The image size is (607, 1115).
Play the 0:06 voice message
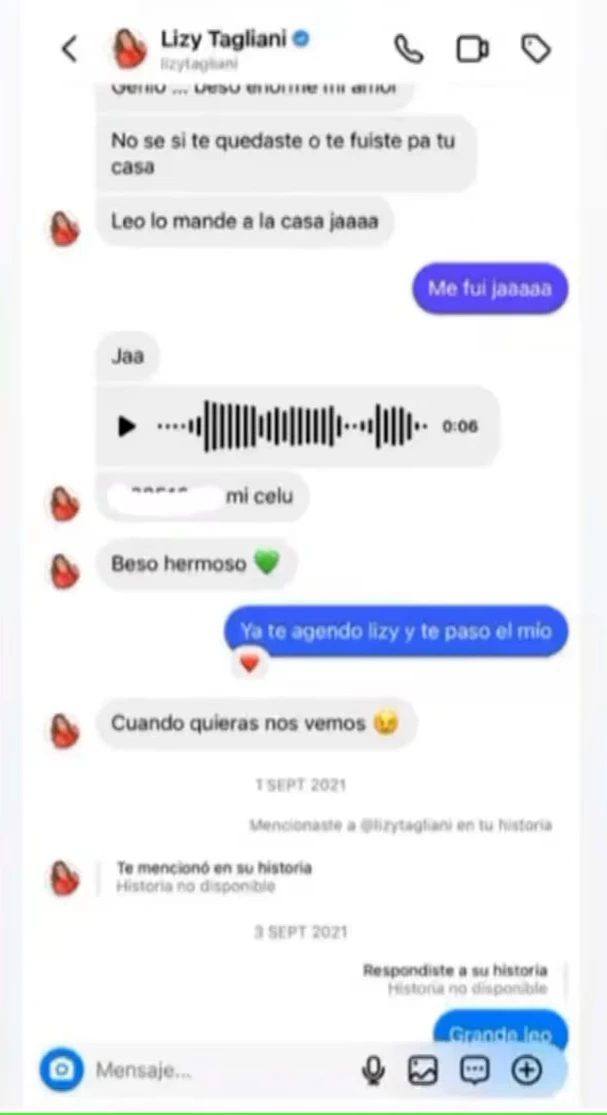click(127, 427)
